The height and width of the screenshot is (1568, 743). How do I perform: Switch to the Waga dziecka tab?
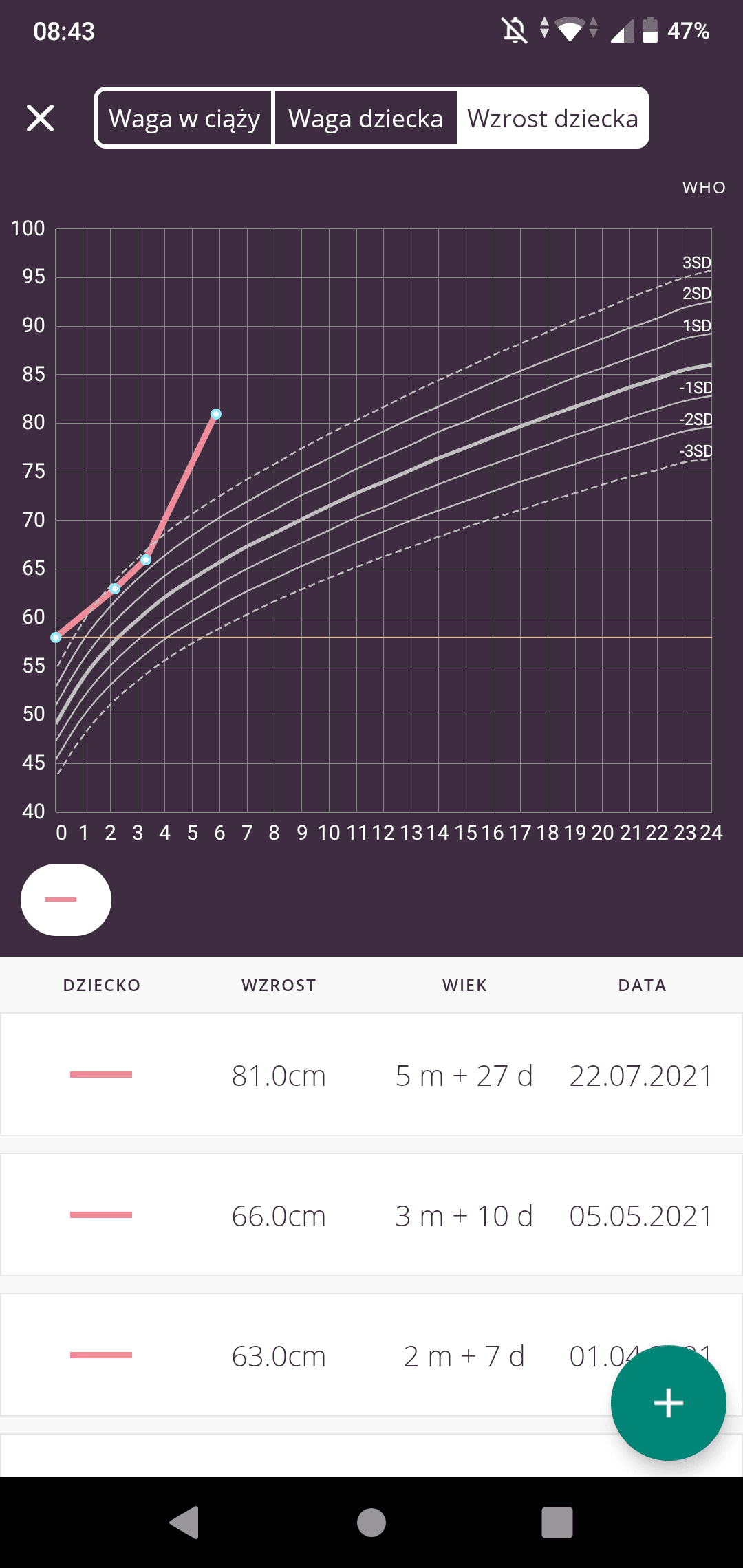coord(365,118)
